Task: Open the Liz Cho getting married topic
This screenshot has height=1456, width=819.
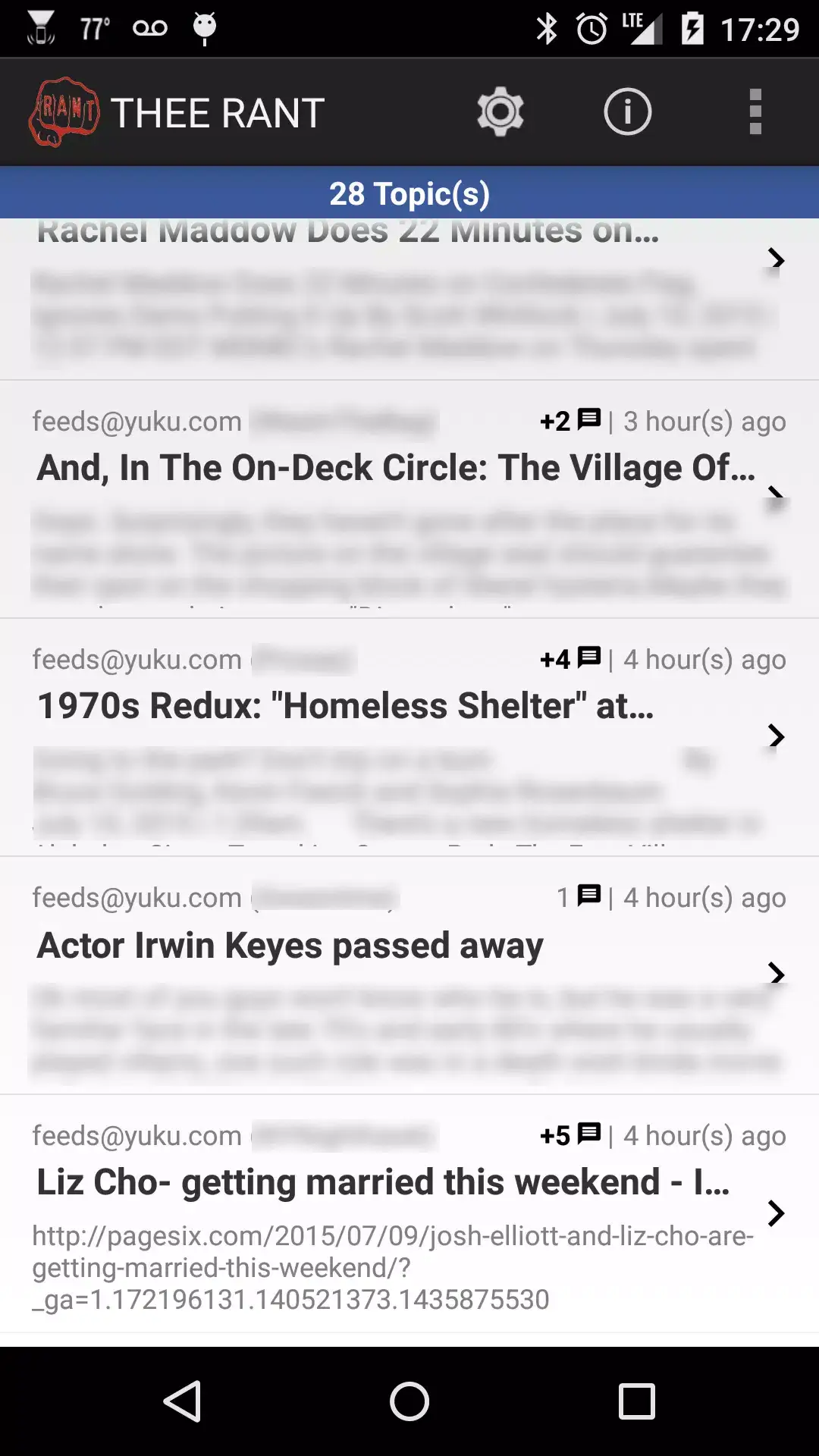Action: pyautogui.click(x=394, y=1213)
